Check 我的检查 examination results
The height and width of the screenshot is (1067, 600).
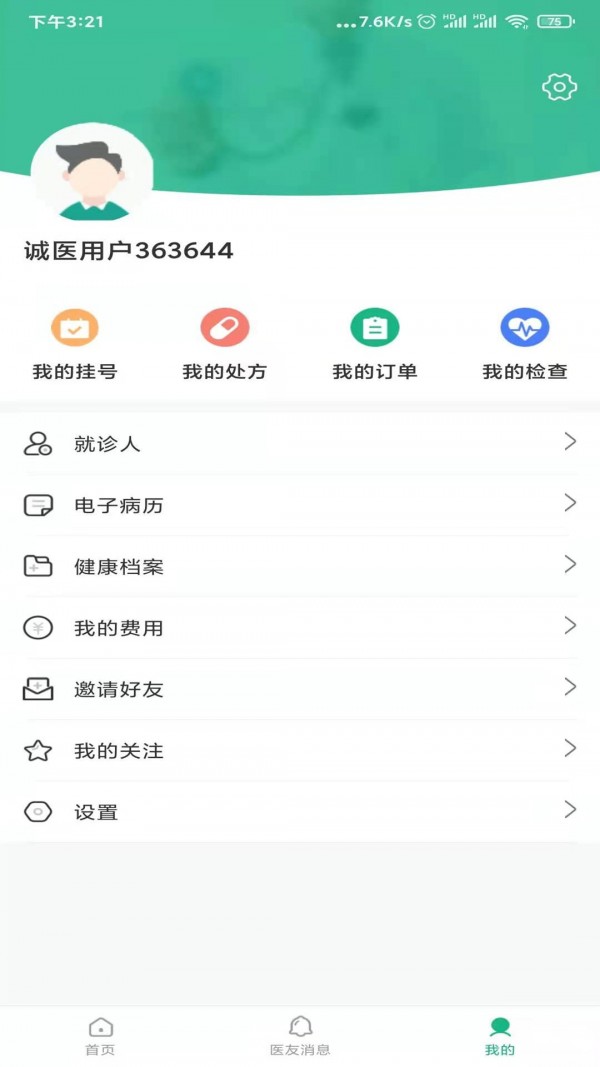click(525, 345)
